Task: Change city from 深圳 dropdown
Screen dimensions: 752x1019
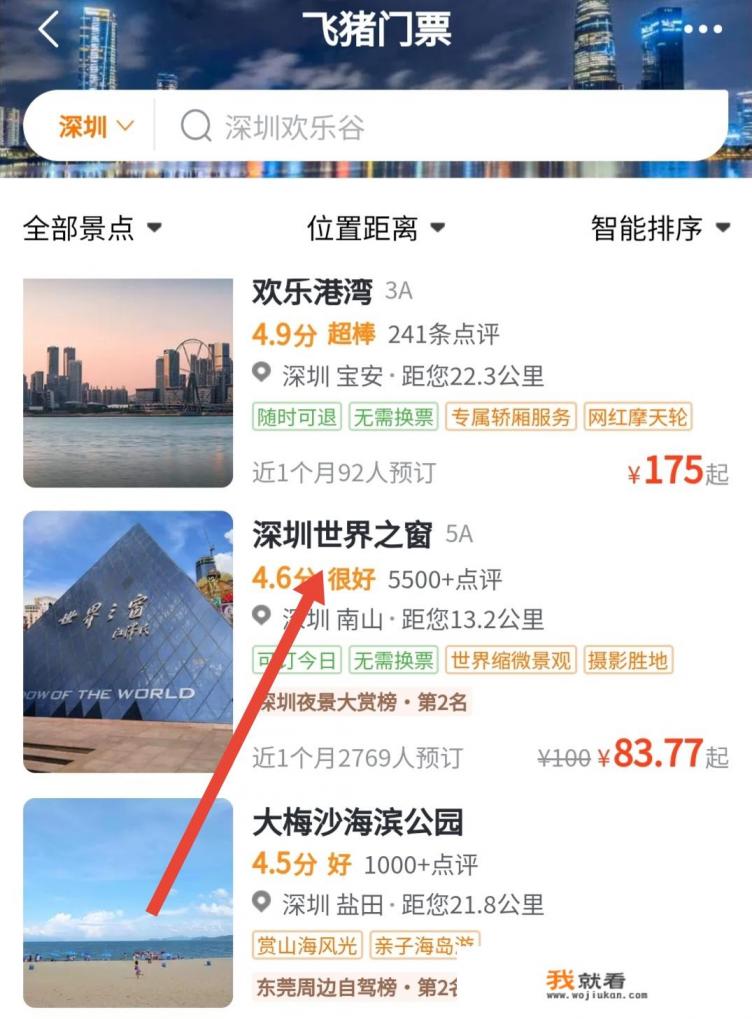Action: (x=96, y=127)
